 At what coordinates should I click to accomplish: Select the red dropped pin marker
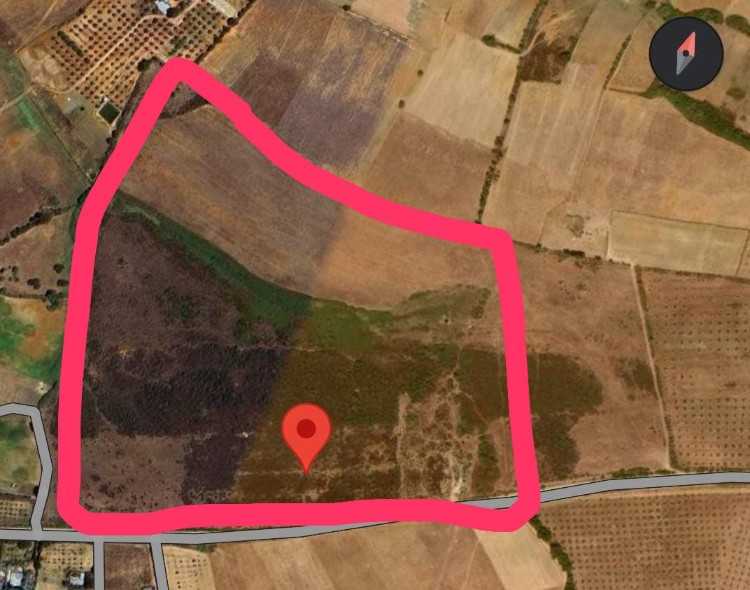point(306,434)
